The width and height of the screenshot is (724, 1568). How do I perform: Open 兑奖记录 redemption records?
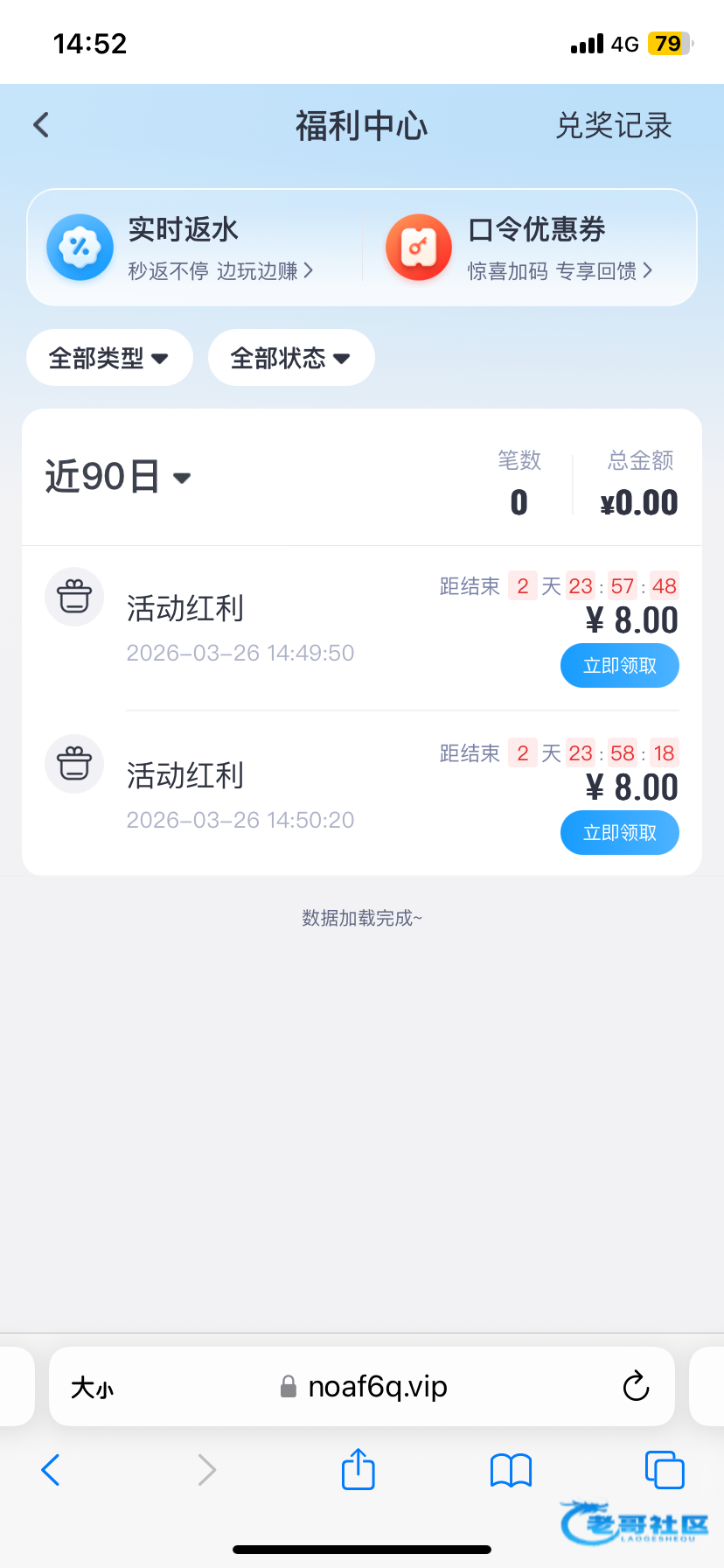613,126
